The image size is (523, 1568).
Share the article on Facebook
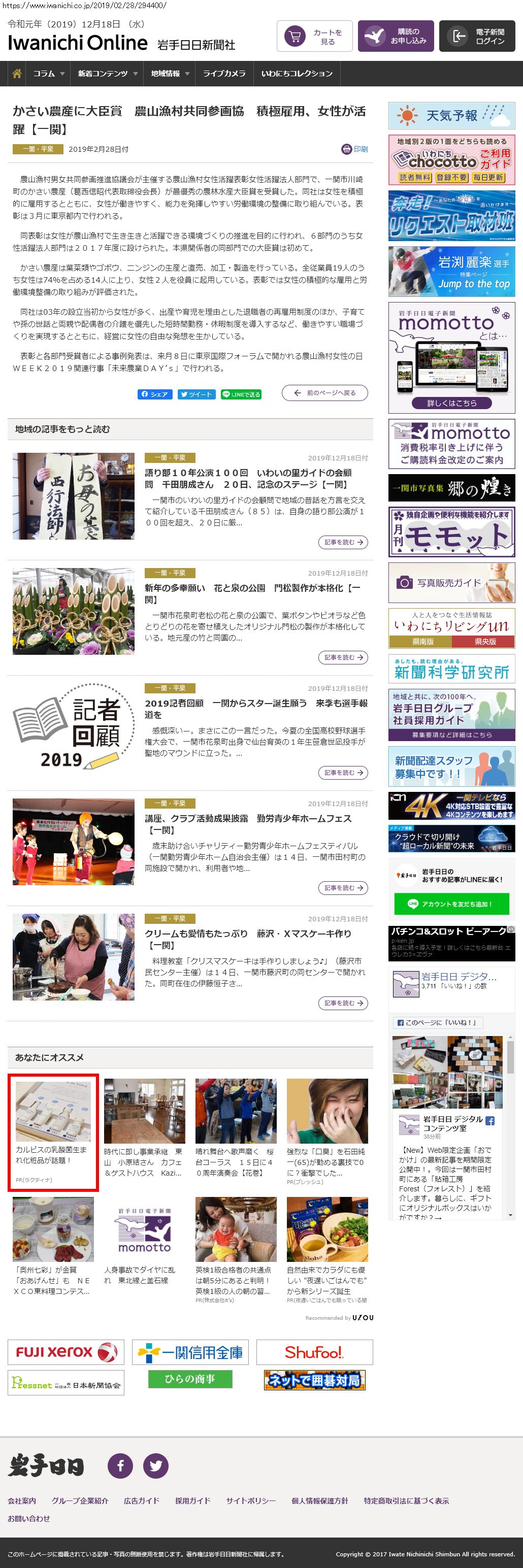click(x=155, y=394)
